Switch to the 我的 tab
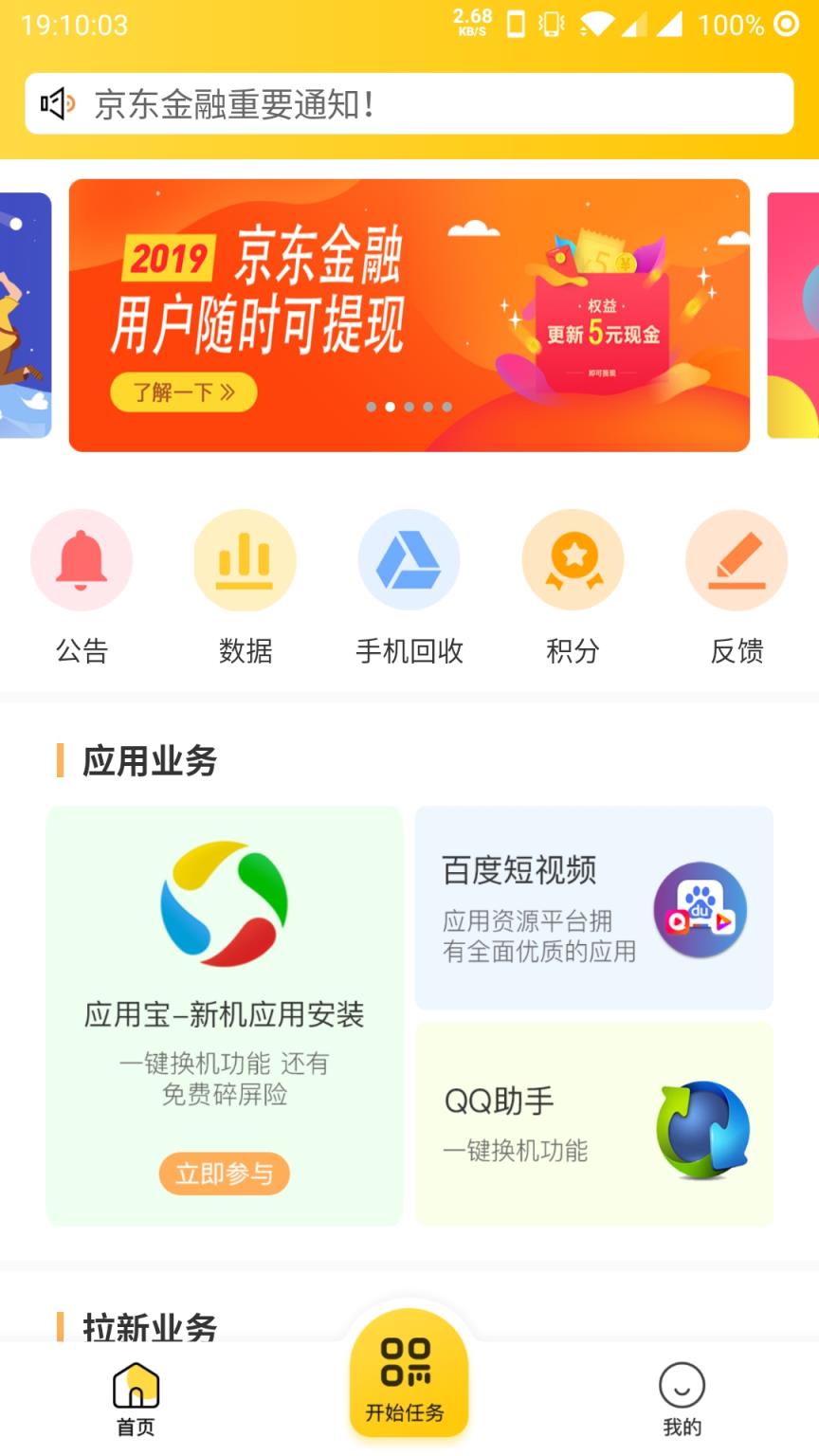 pyautogui.click(x=682, y=1403)
